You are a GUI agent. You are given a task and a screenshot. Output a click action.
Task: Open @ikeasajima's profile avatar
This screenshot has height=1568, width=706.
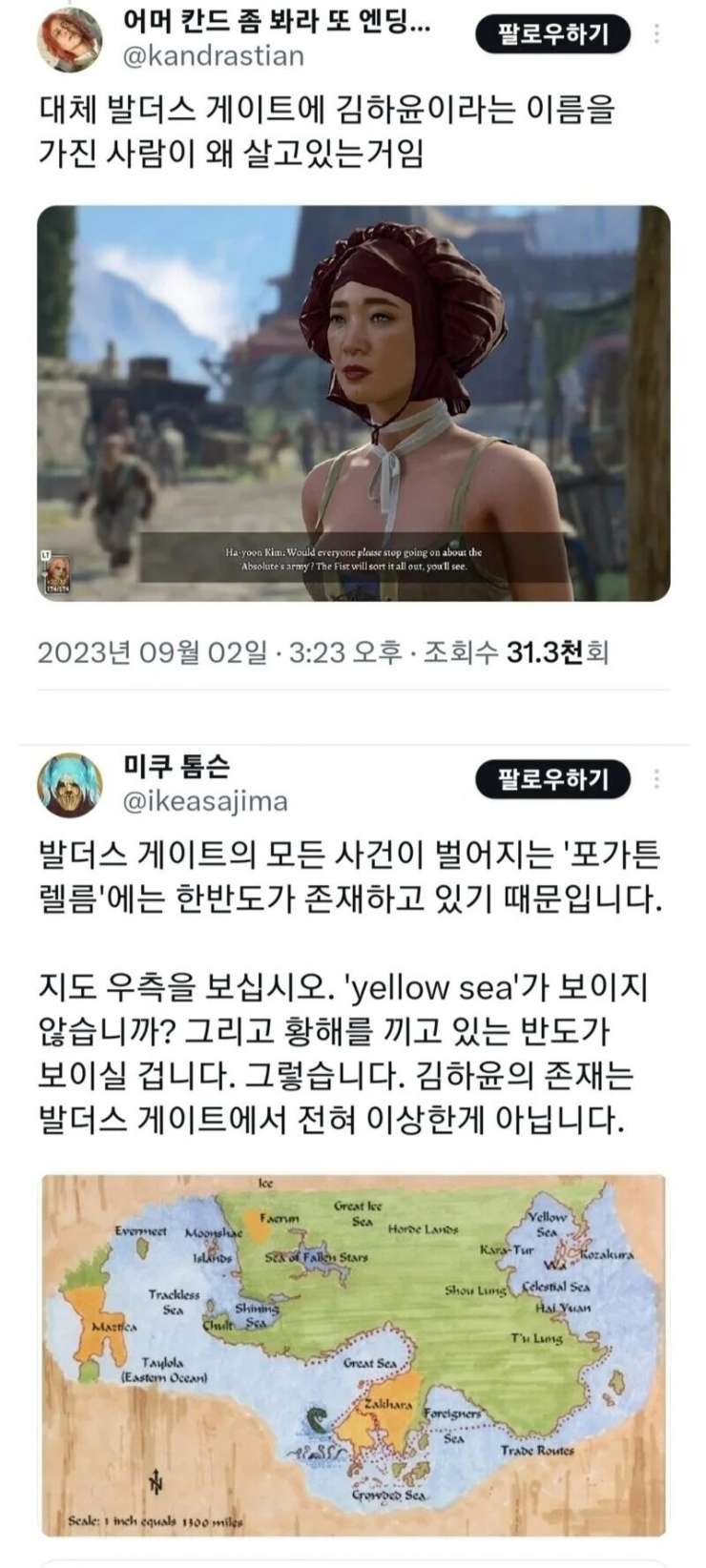coord(69,784)
